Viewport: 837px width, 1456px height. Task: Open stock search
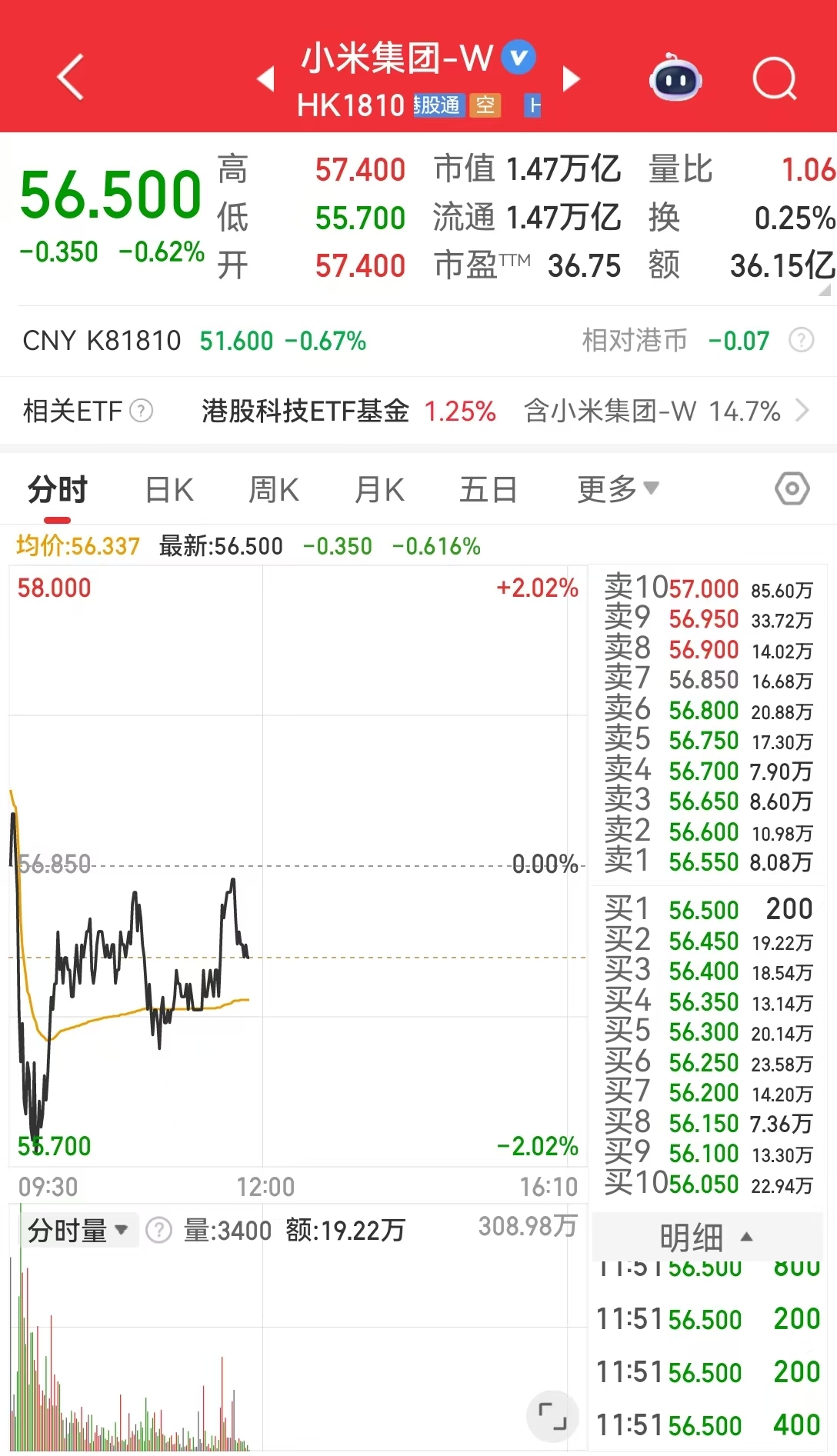[774, 78]
